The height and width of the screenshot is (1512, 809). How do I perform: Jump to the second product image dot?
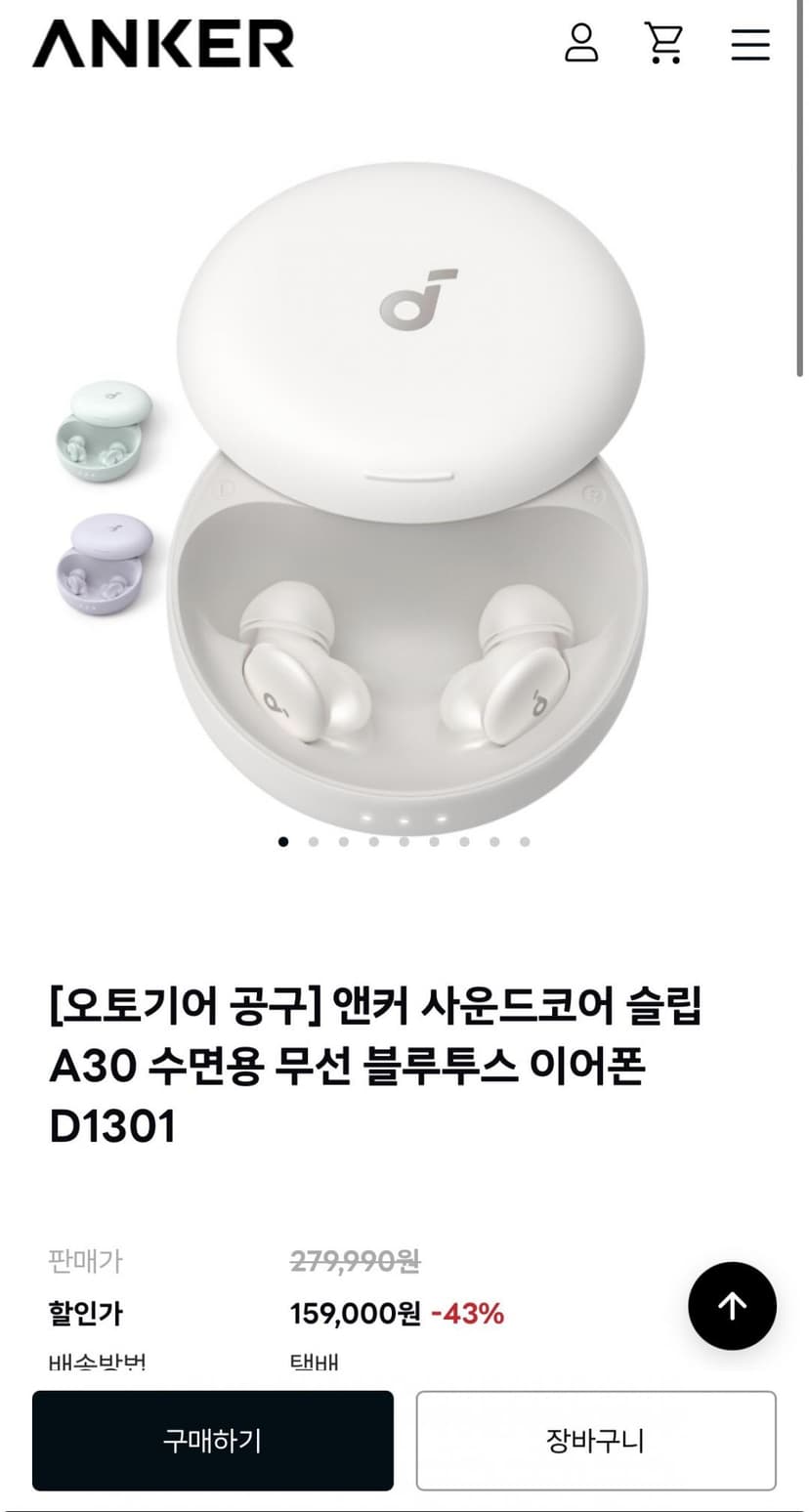click(314, 841)
